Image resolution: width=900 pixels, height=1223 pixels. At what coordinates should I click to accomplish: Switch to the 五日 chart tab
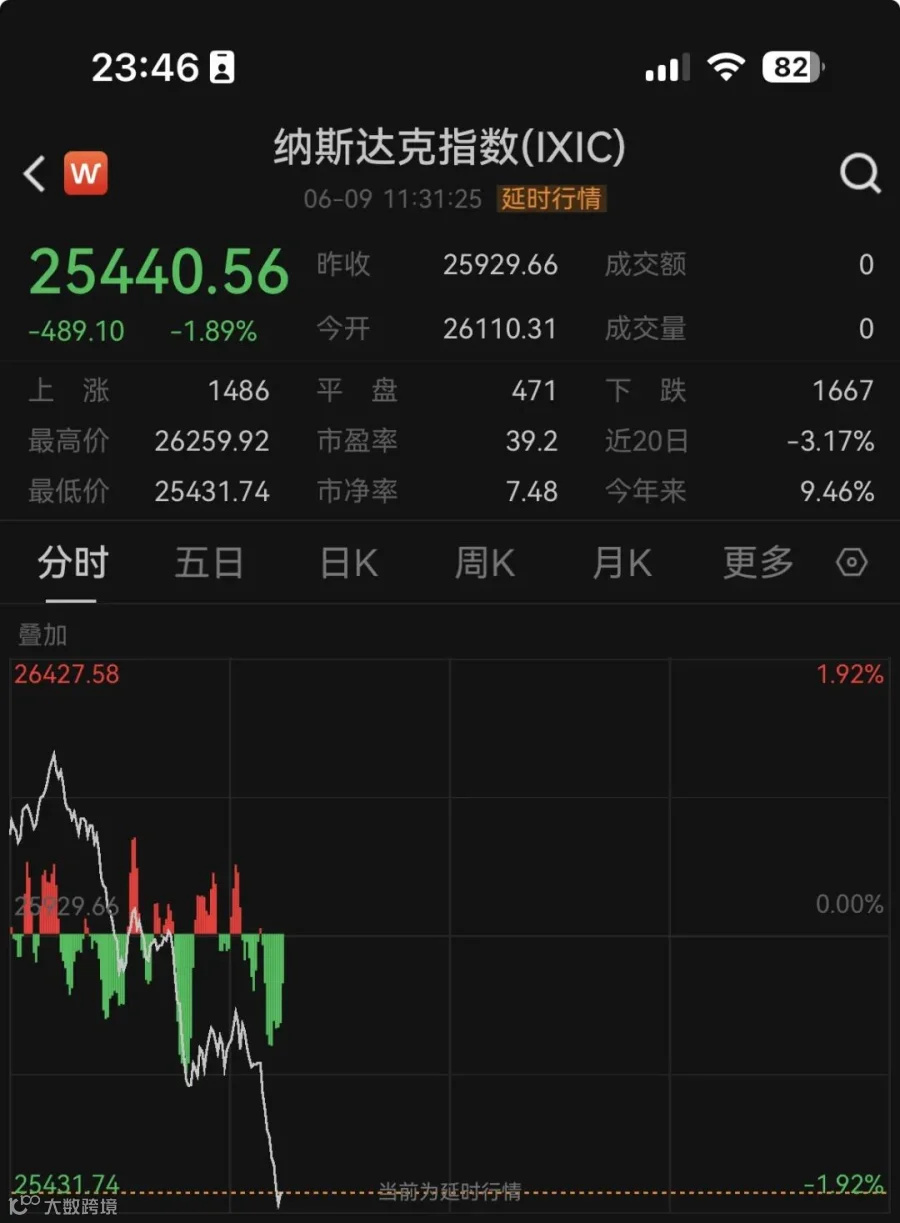[209, 563]
